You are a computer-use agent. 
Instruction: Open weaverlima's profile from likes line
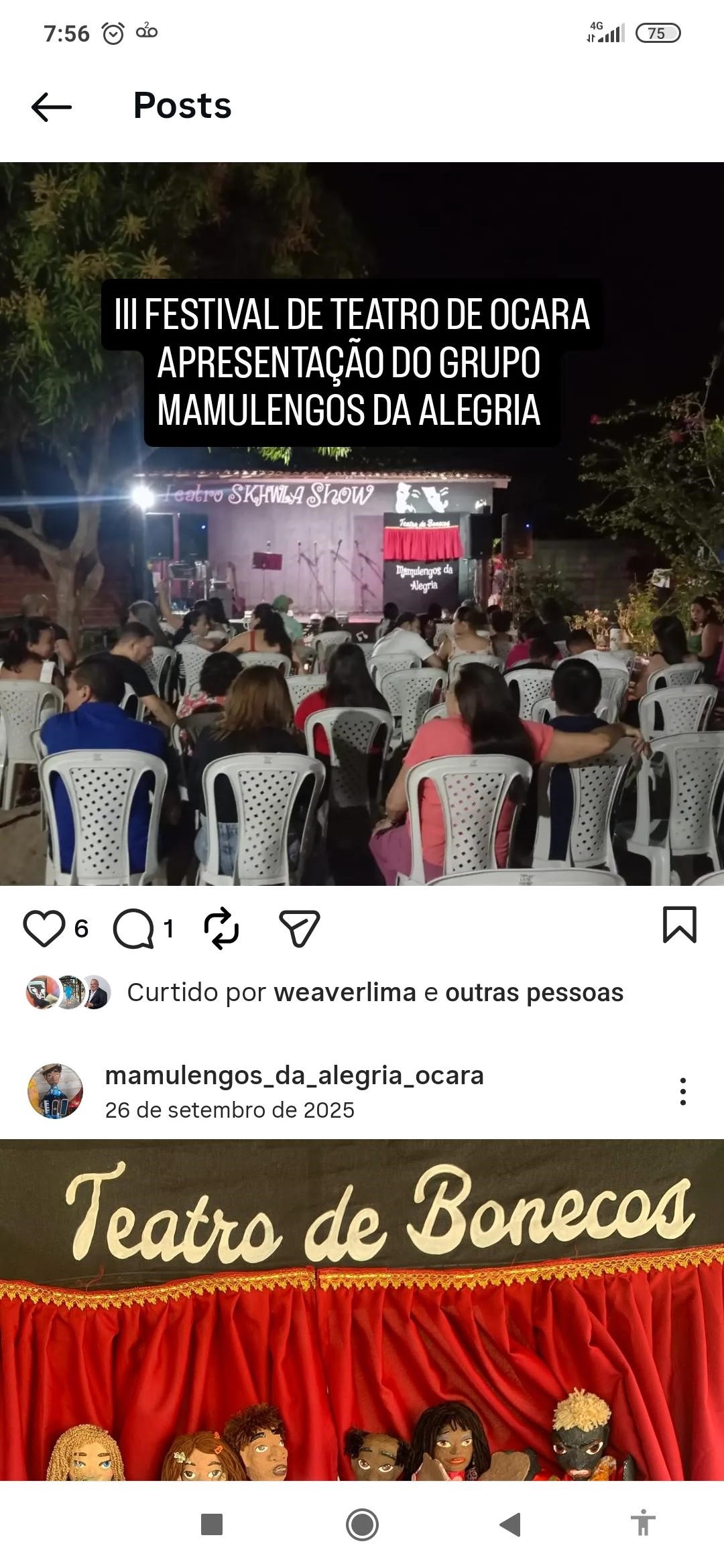(345, 992)
